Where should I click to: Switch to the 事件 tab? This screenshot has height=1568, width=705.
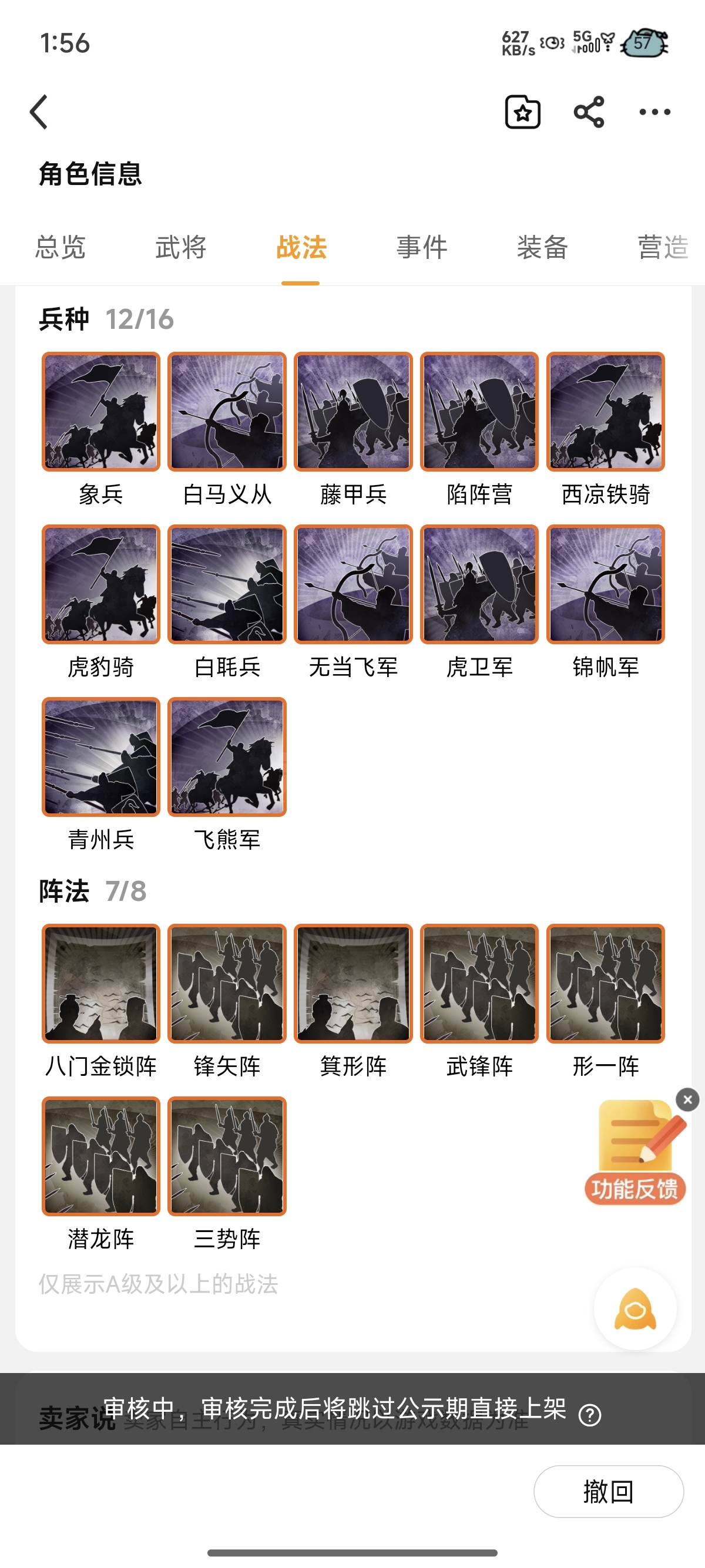(422, 248)
